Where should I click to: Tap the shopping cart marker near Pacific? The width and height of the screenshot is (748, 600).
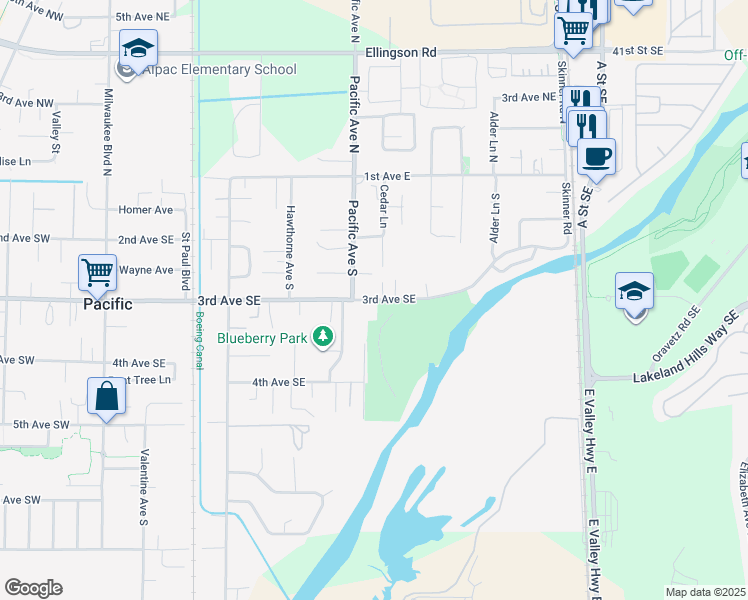point(97,275)
